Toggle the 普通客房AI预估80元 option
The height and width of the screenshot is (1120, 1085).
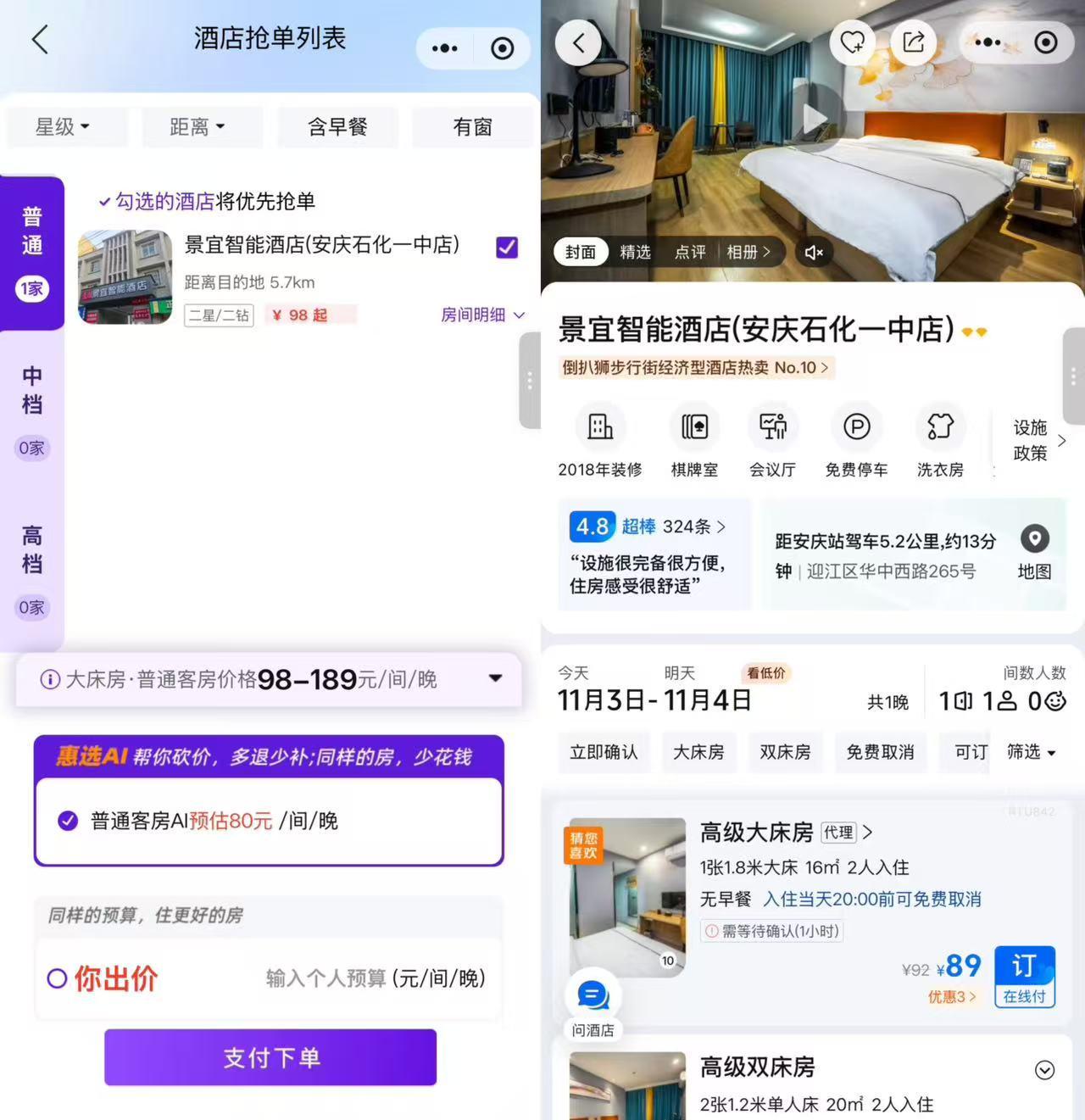click(x=66, y=821)
